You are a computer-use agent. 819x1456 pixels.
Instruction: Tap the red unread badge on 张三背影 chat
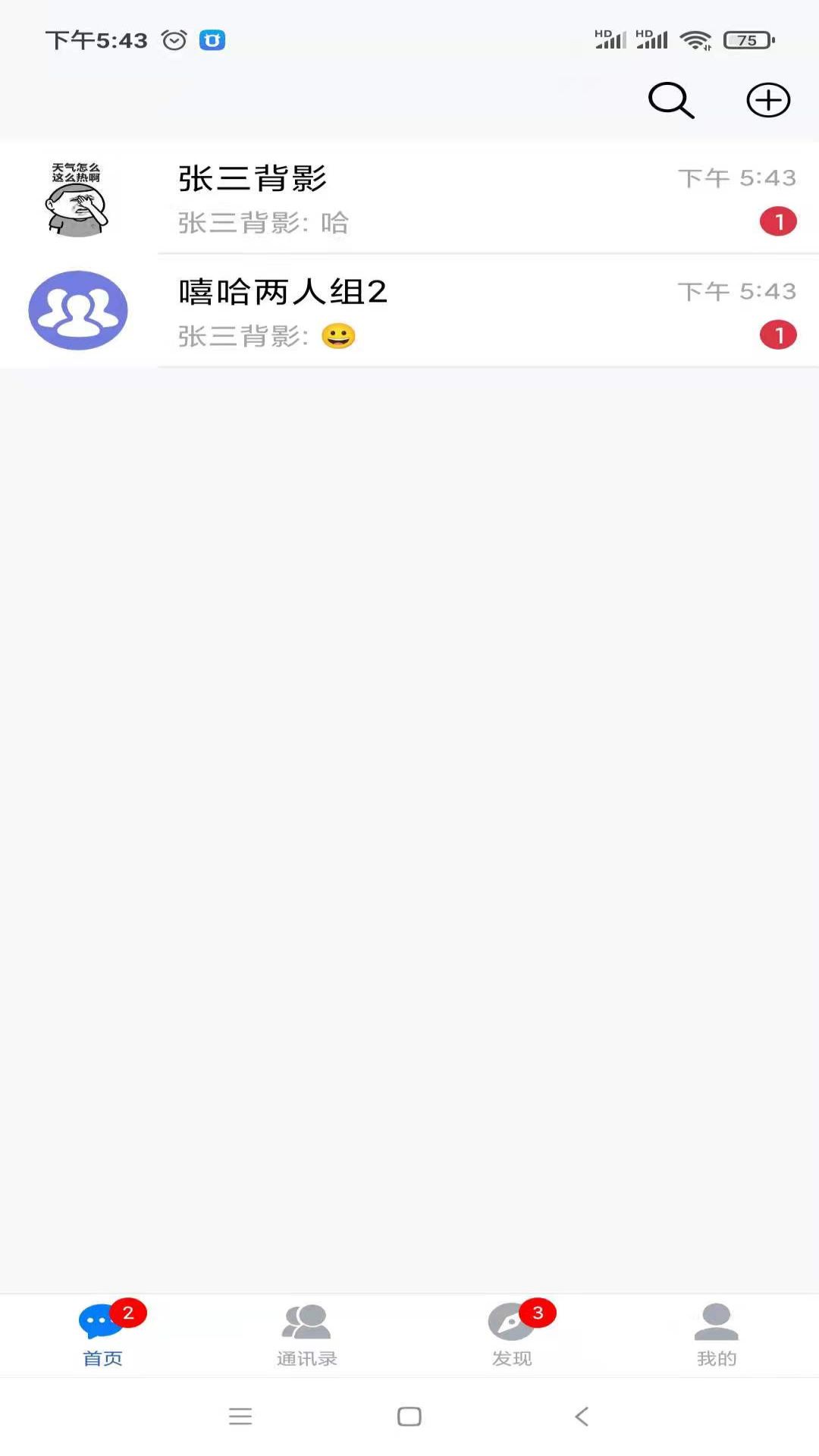pos(778,221)
